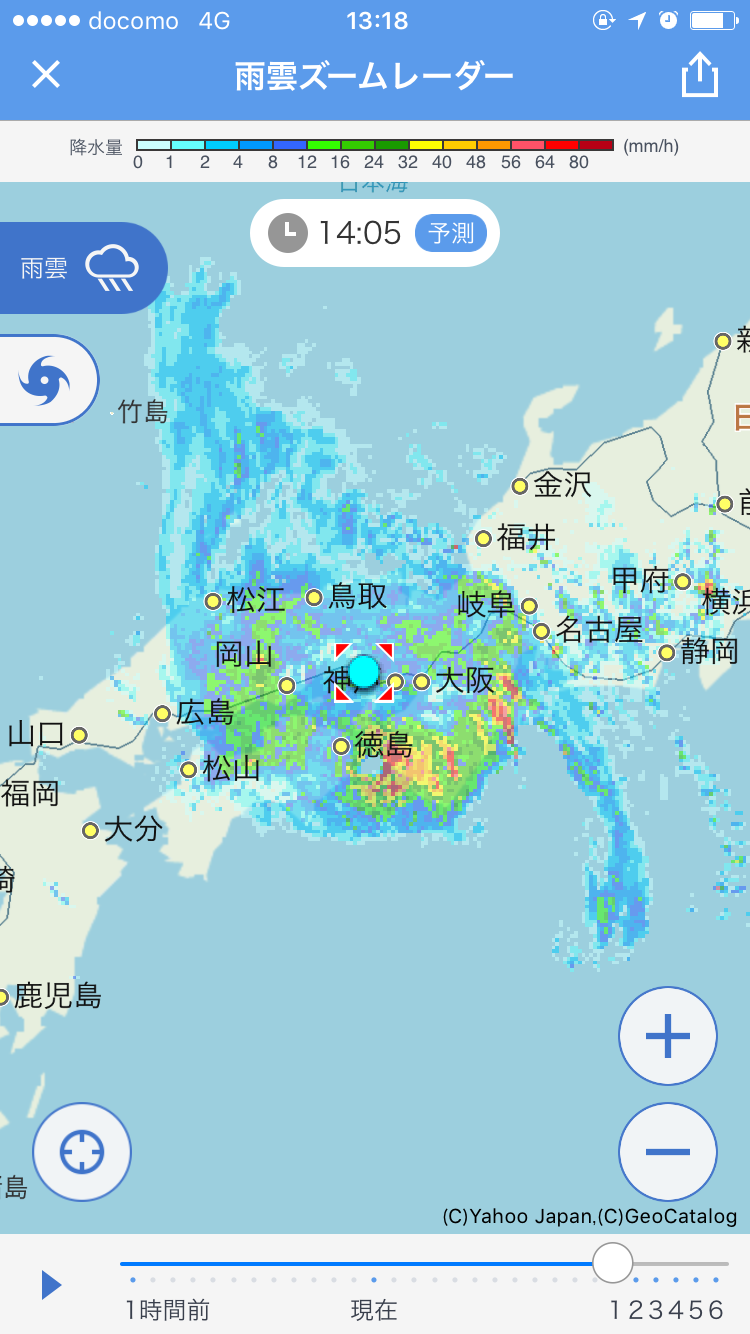Switch to the typhoon layer
Image resolution: width=750 pixels, height=1334 pixels.
46,380
